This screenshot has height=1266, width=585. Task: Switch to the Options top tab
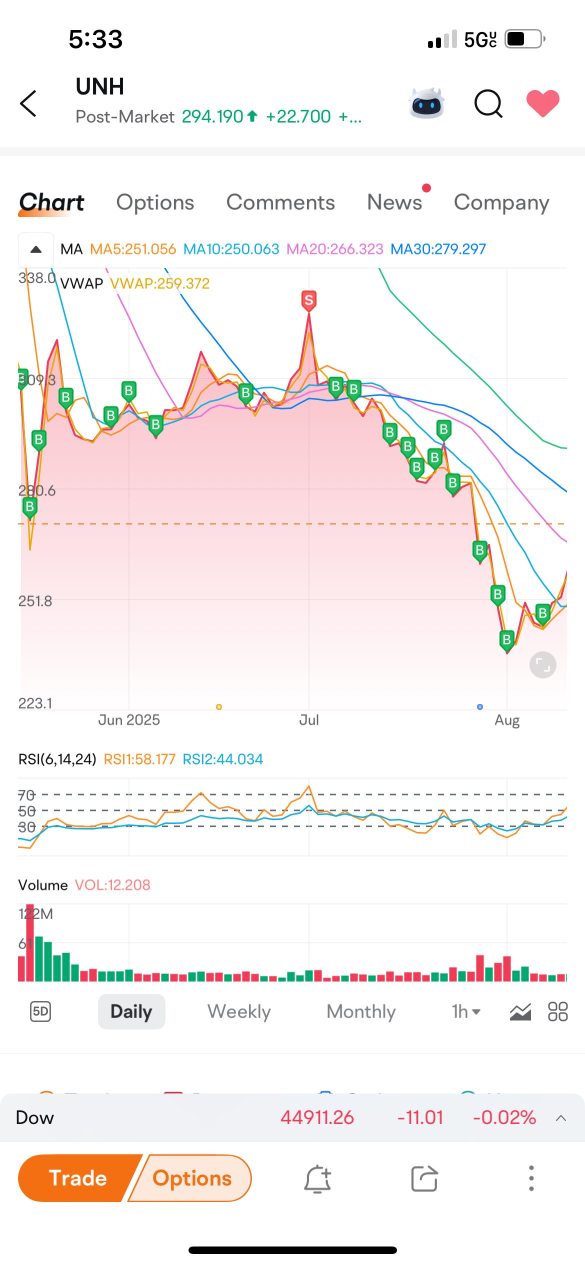pyautogui.click(x=155, y=202)
